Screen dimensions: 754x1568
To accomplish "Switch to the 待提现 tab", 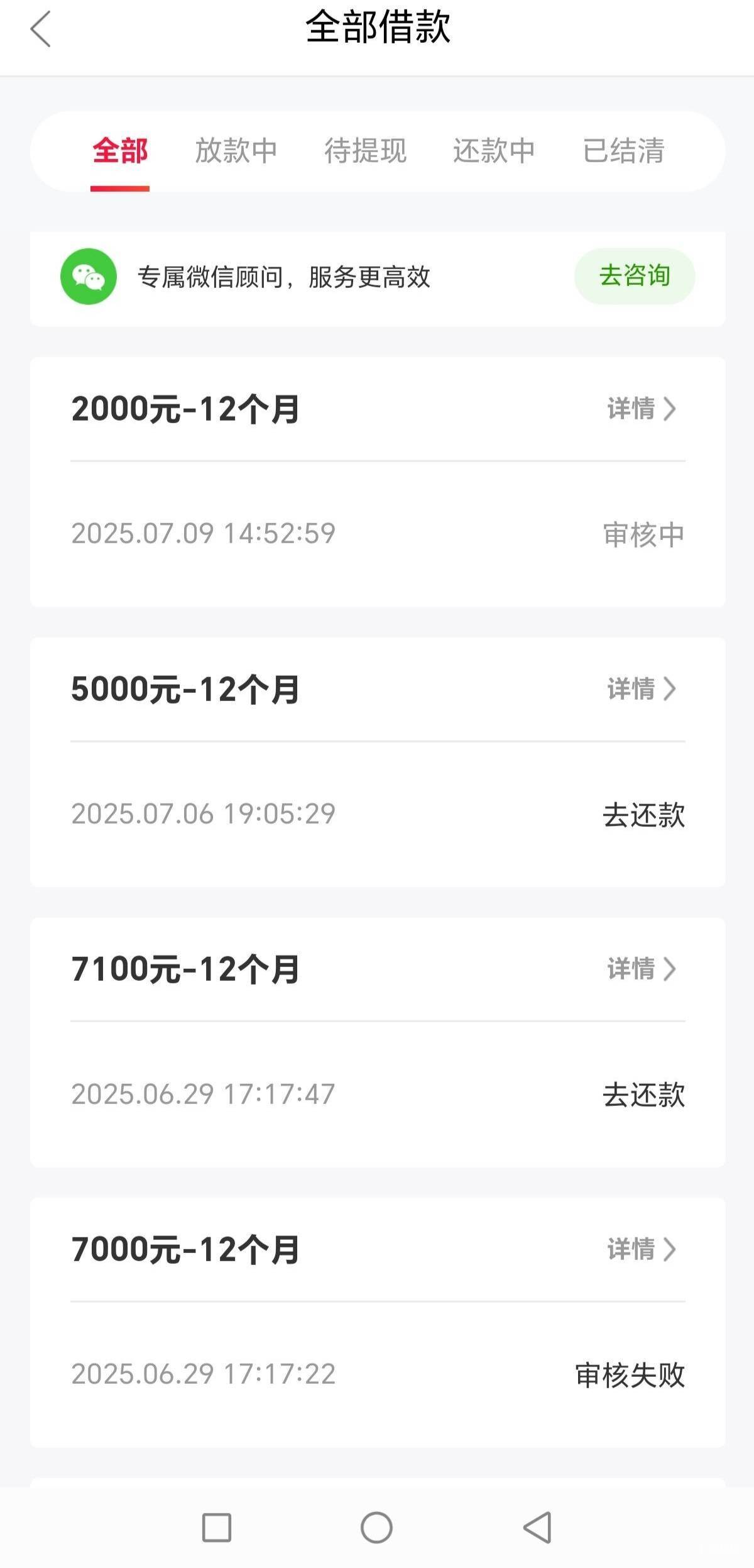I will (366, 151).
